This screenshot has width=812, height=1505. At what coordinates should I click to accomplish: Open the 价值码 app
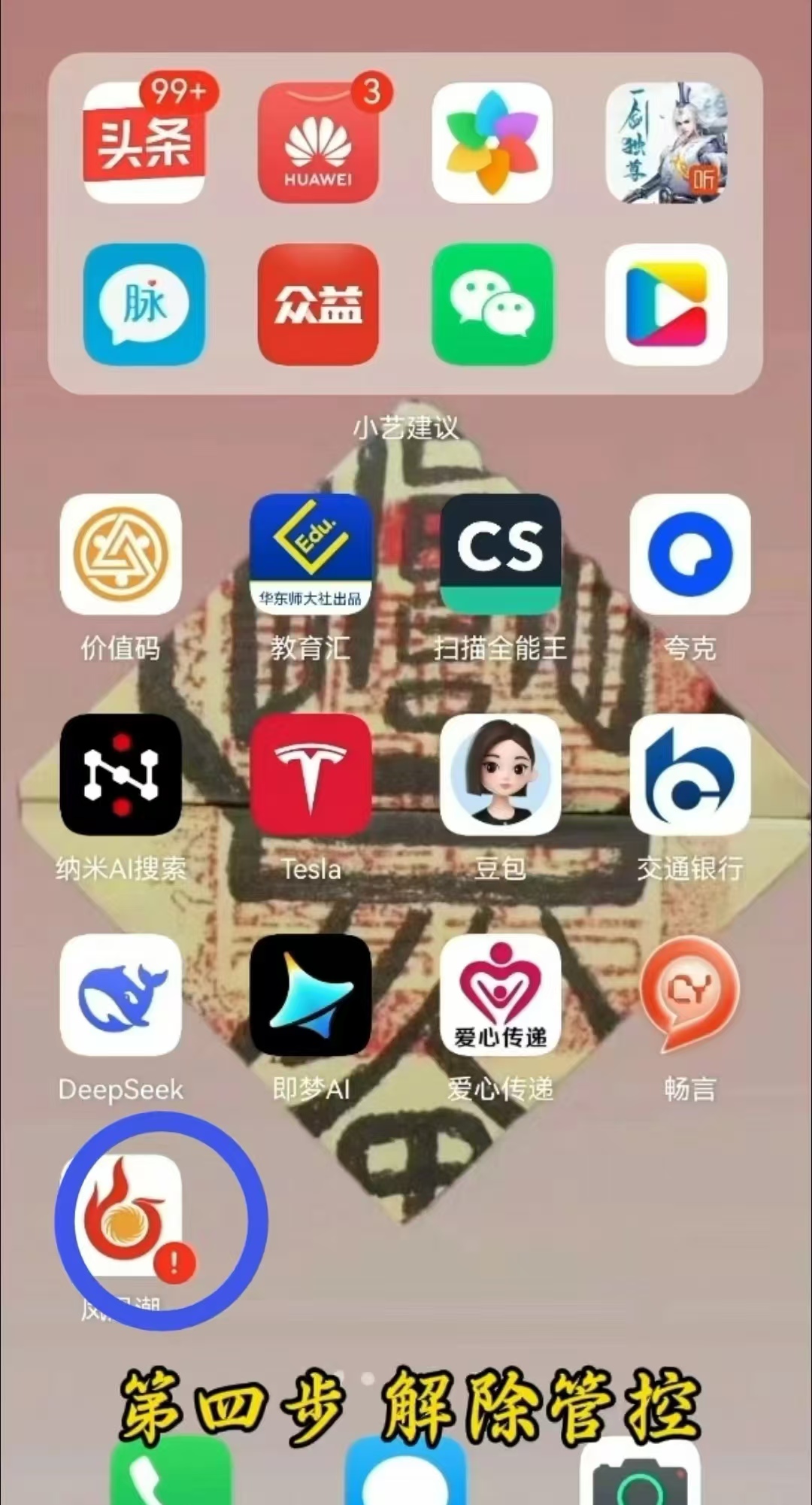120,554
